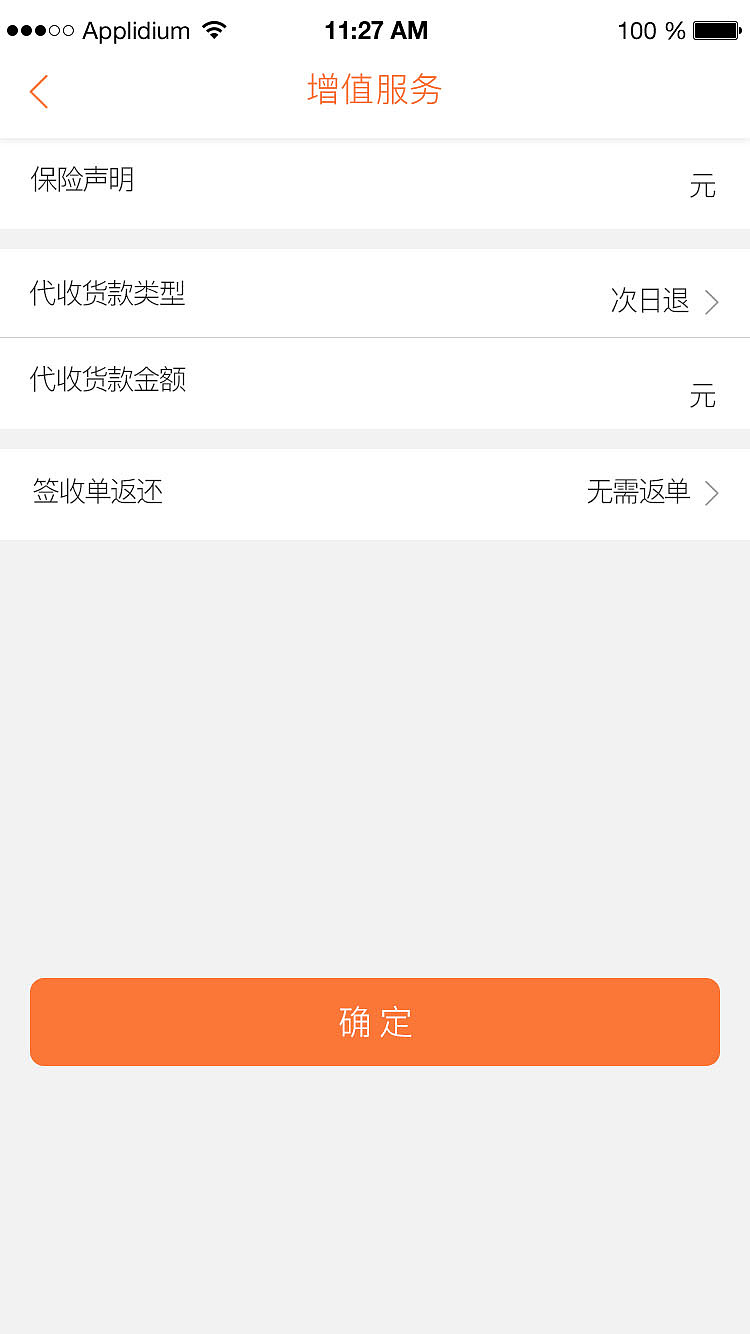Open the 签收单返还 options row

[x=375, y=493]
